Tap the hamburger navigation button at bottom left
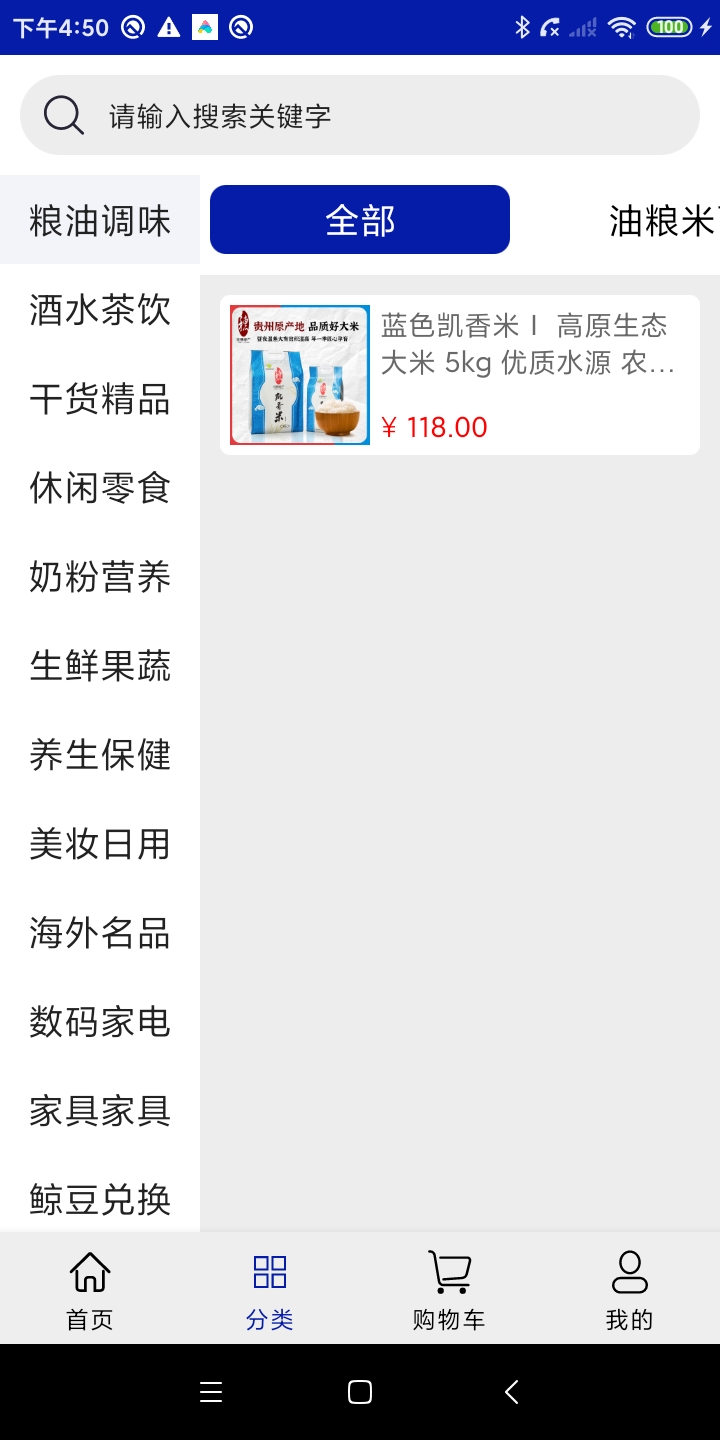This screenshot has height=1440, width=720. (211, 1391)
